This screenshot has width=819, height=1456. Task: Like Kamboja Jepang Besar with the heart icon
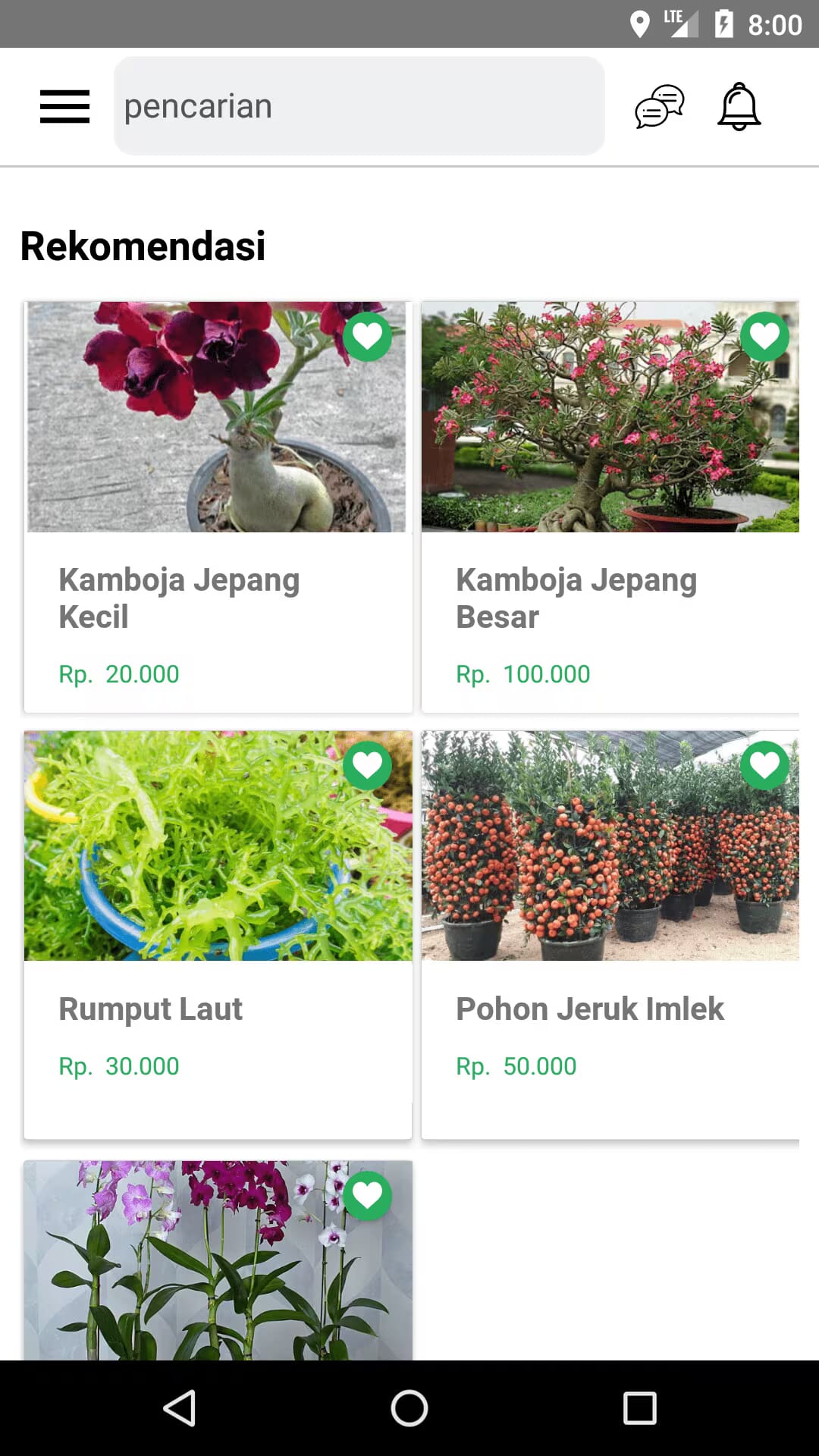pos(764,337)
